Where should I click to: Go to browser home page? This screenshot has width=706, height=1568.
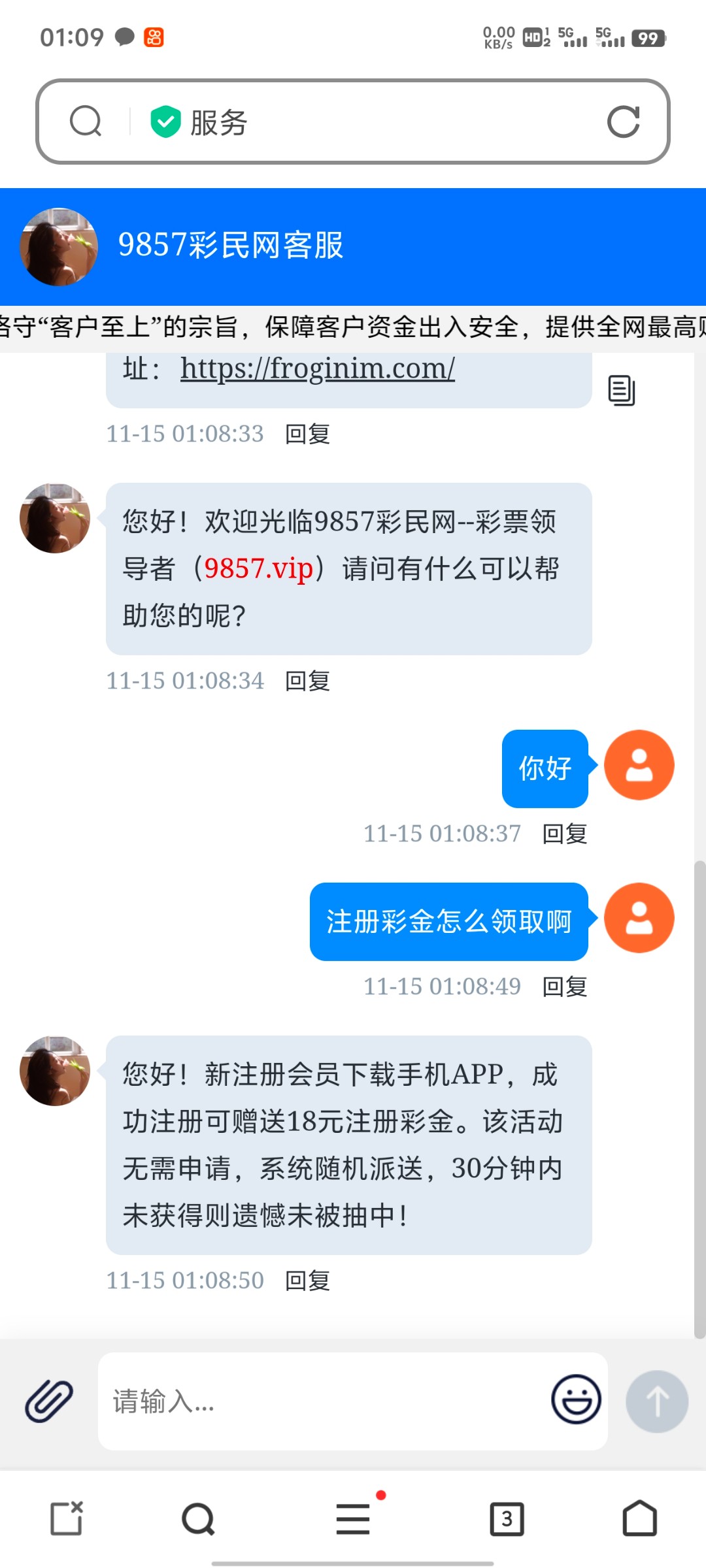(x=639, y=1518)
